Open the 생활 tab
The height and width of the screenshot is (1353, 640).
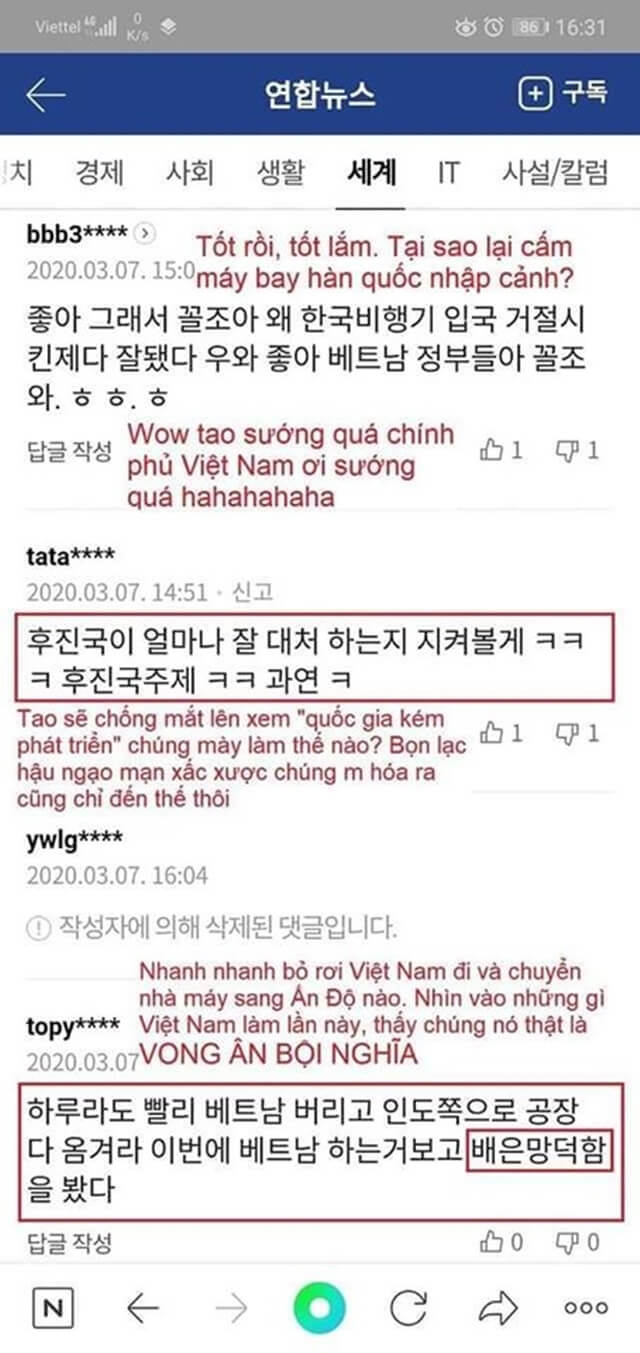tap(281, 173)
